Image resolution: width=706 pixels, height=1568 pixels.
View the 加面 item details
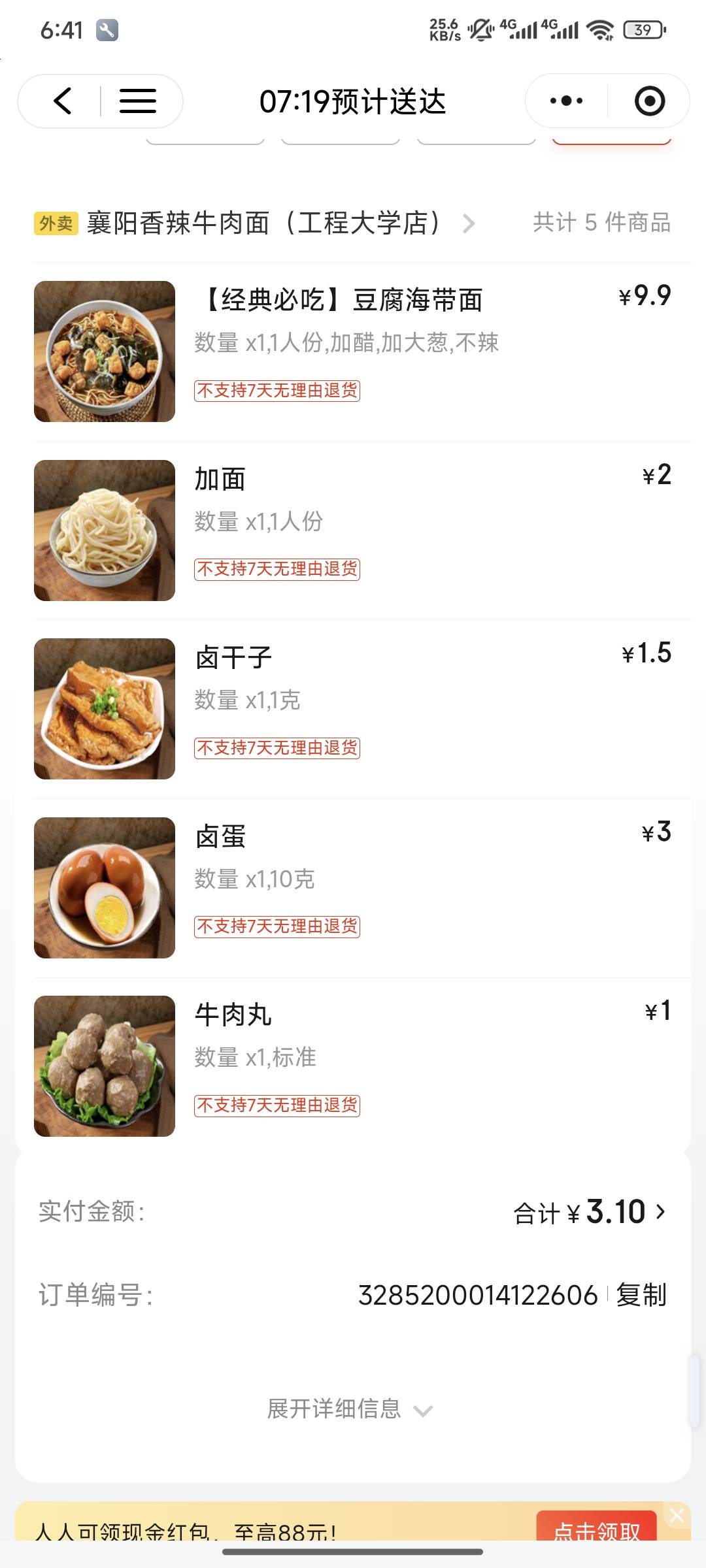pos(220,480)
